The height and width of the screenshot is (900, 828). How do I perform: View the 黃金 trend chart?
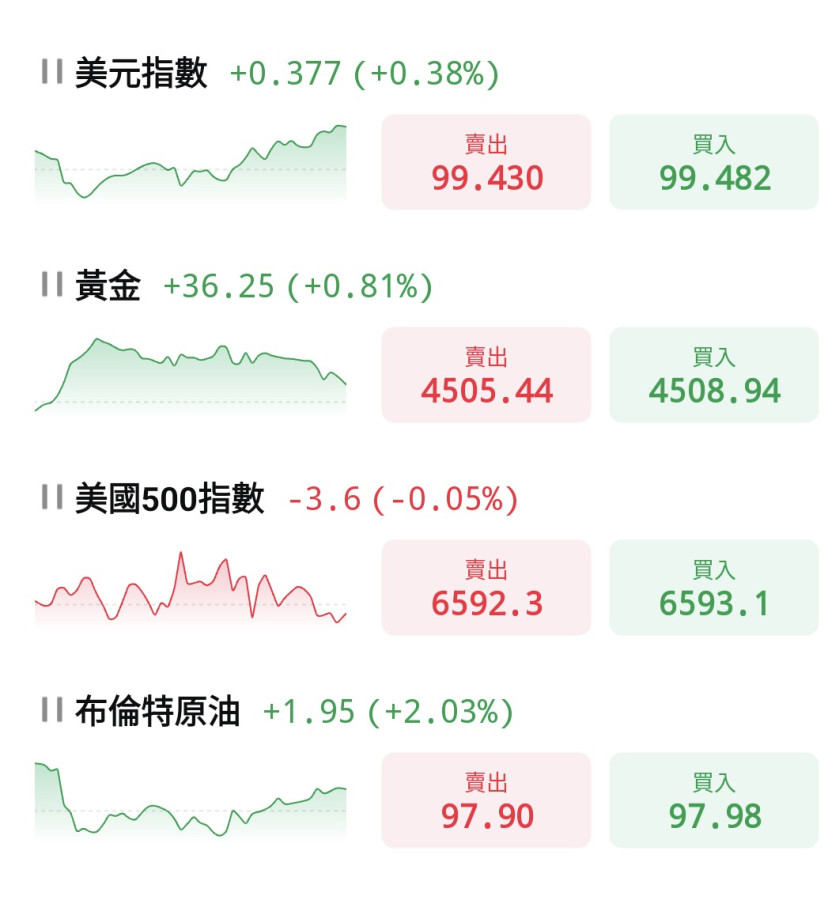[x=190, y=375]
